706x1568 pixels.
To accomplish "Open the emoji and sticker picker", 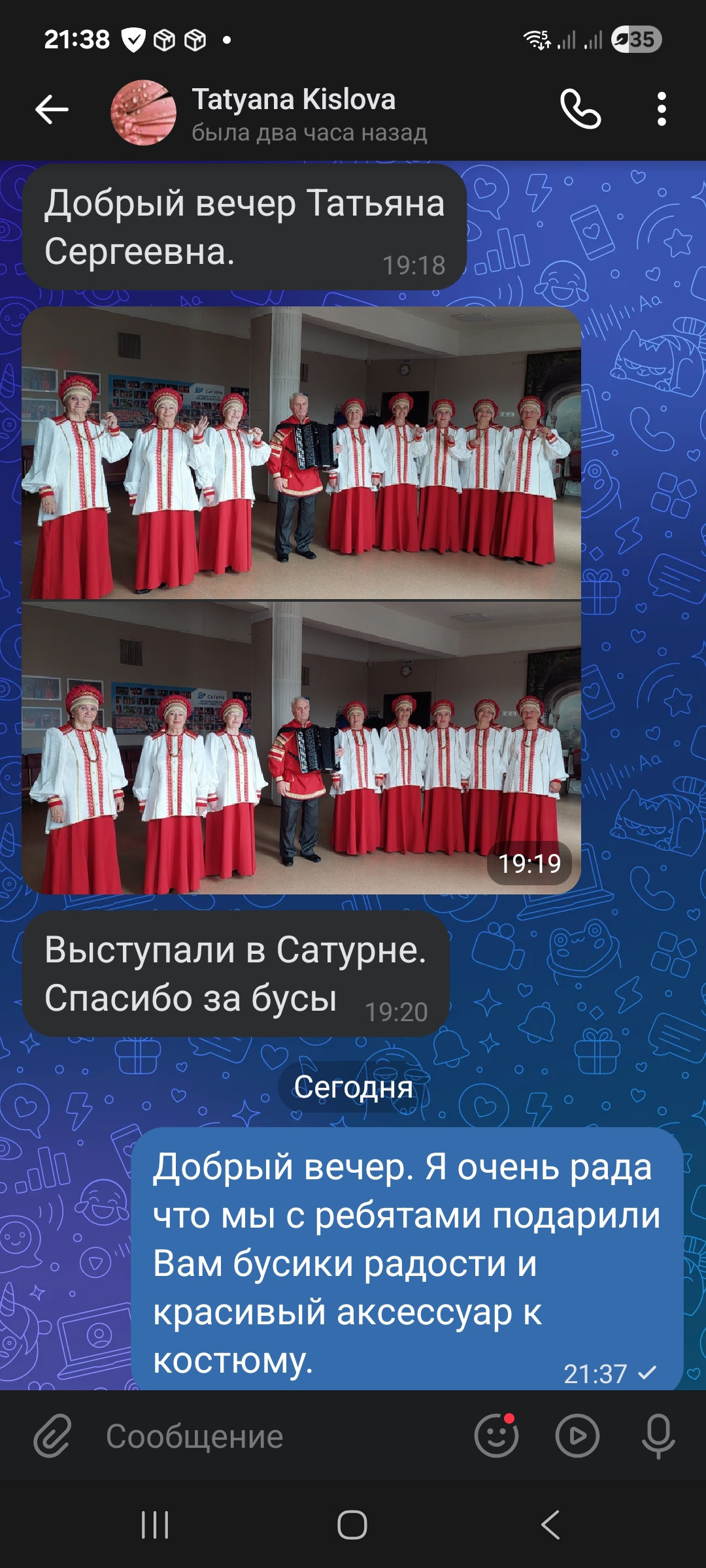I will 496,1436.
